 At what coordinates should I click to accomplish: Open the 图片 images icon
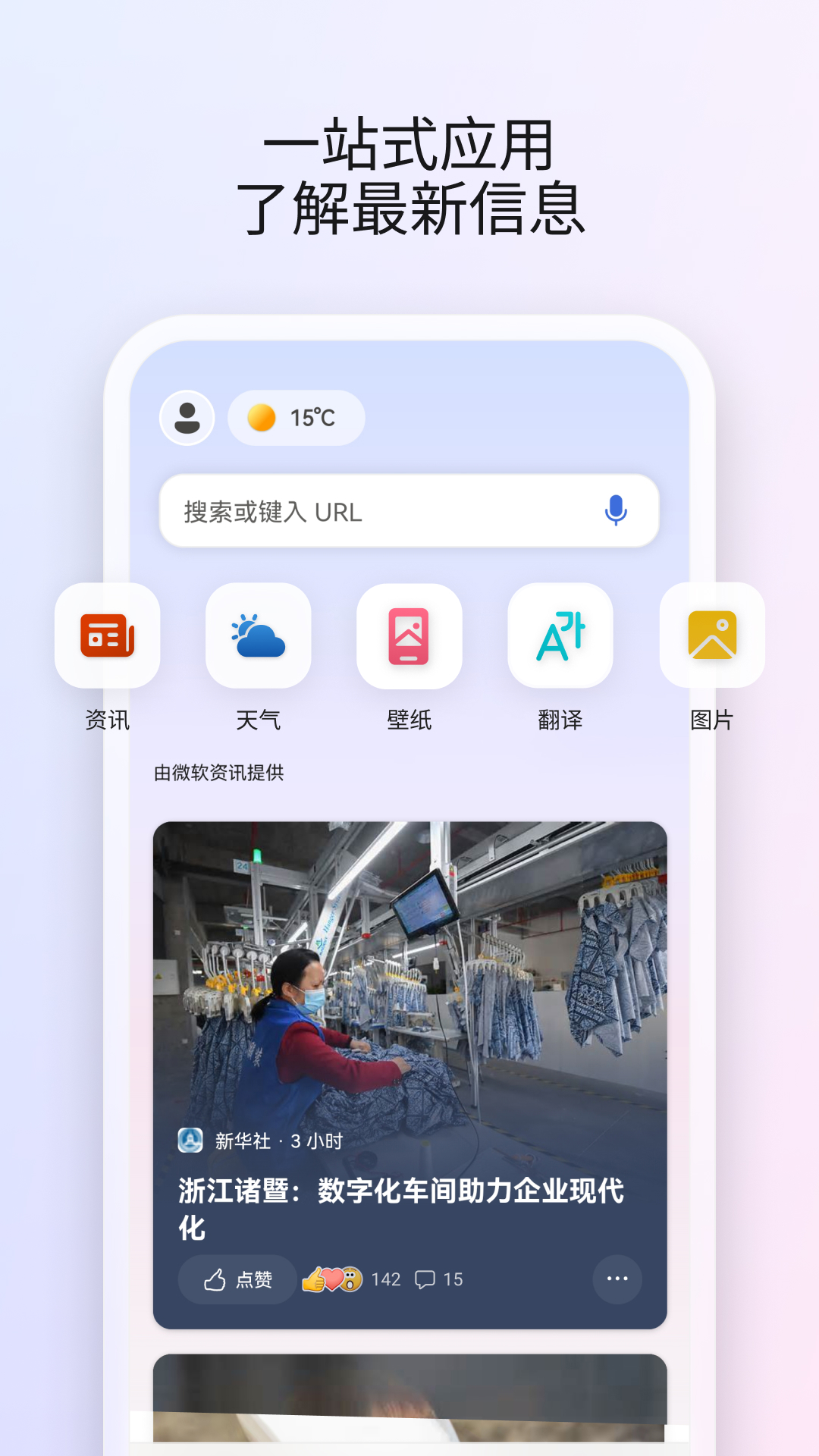pyautogui.click(x=711, y=635)
